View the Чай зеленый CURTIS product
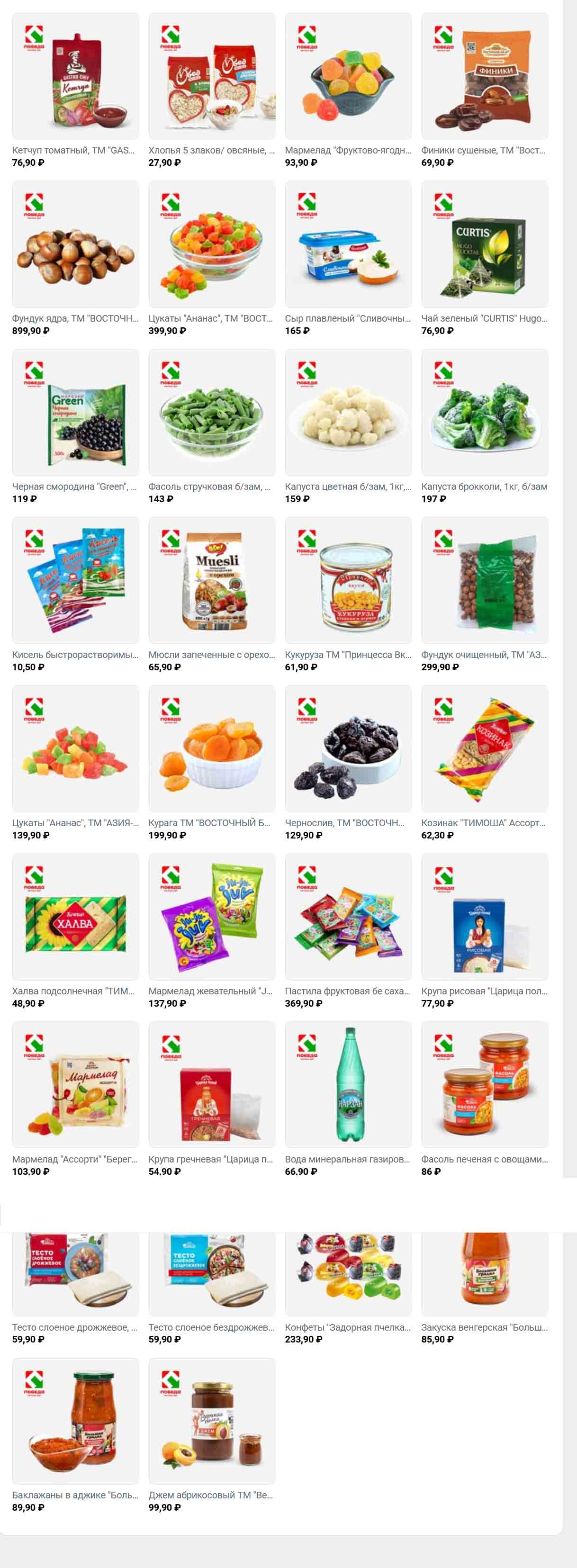This screenshot has height=1568, width=577. click(x=484, y=245)
